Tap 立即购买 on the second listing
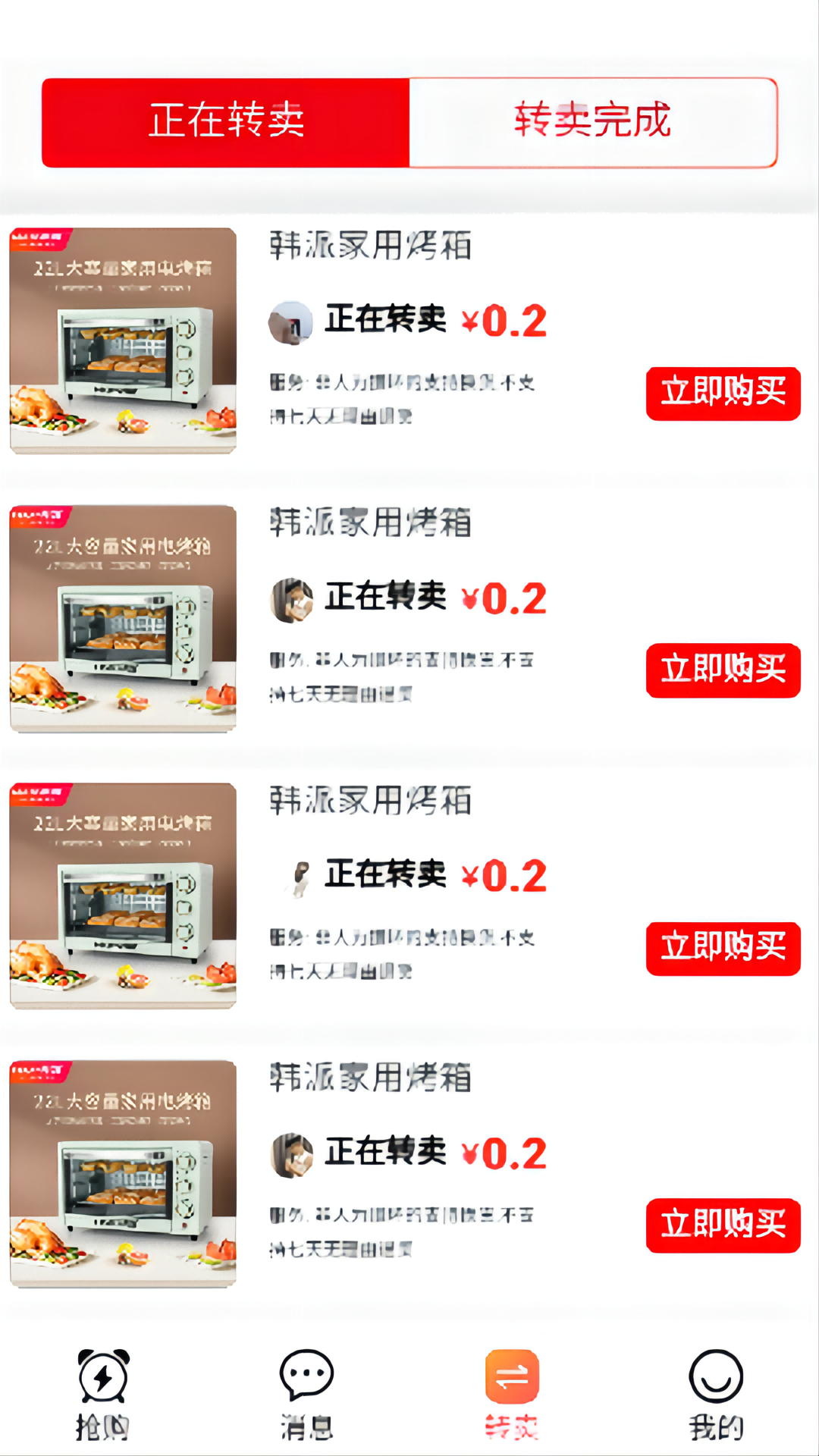This screenshot has width=819, height=1456. coord(722,670)
